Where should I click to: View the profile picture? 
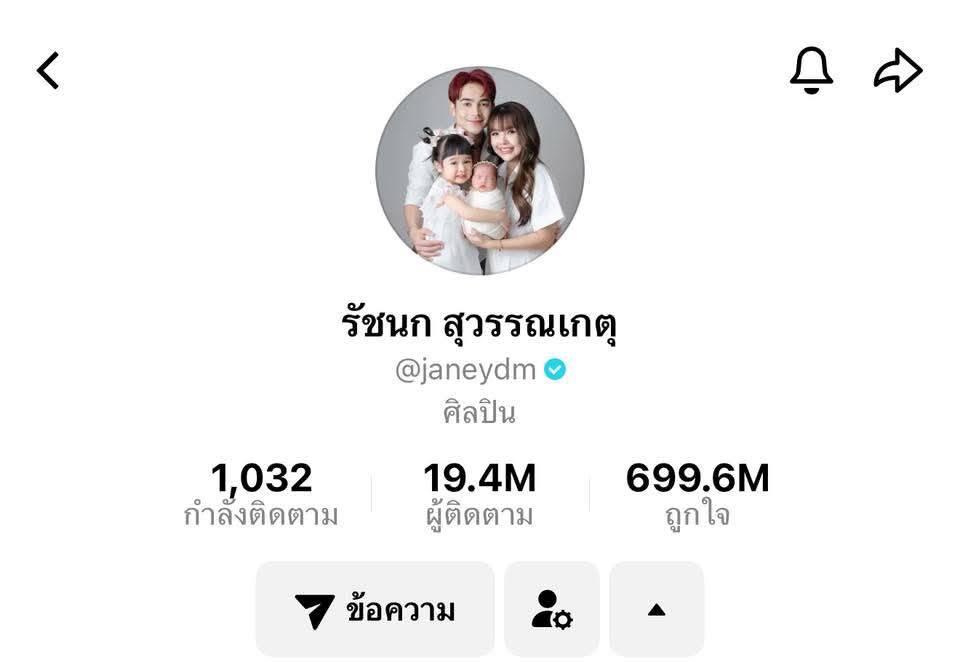pyautogui.click(x=480, y=171)
